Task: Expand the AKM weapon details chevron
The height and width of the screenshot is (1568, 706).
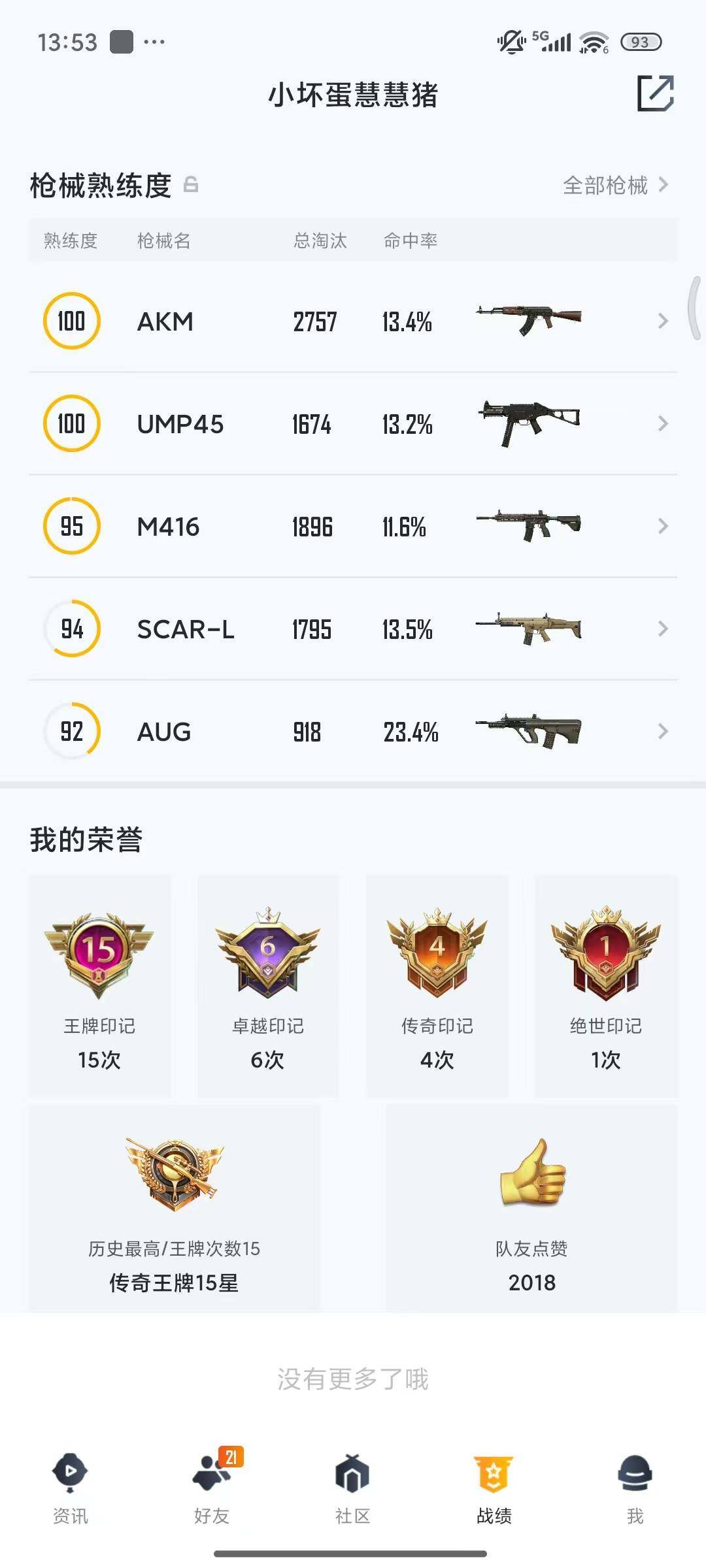Action: coord(665,321)
